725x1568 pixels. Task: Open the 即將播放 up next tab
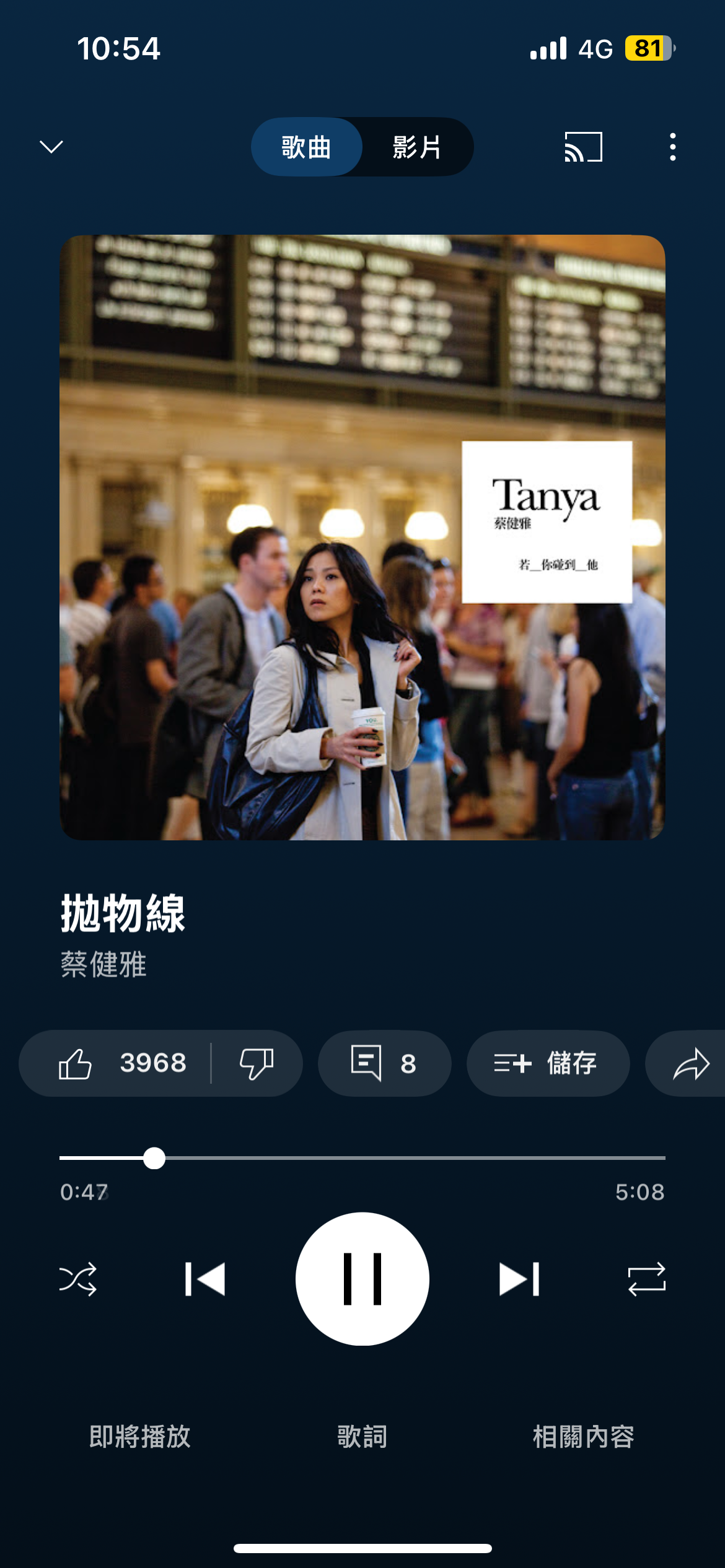[x=140, y=1437]
